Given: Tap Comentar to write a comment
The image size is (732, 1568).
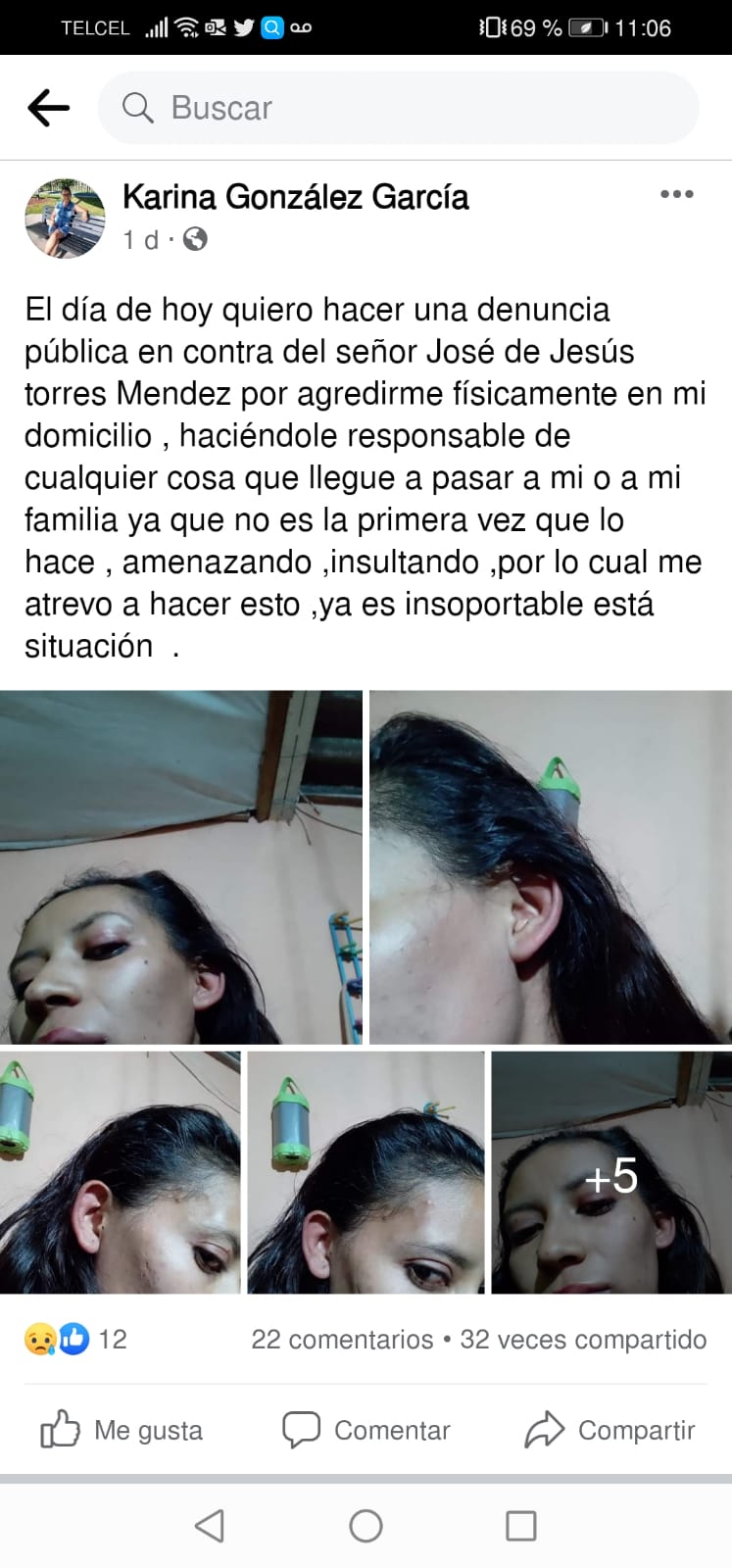Looking at the screenshot, I should [366, 1430].
